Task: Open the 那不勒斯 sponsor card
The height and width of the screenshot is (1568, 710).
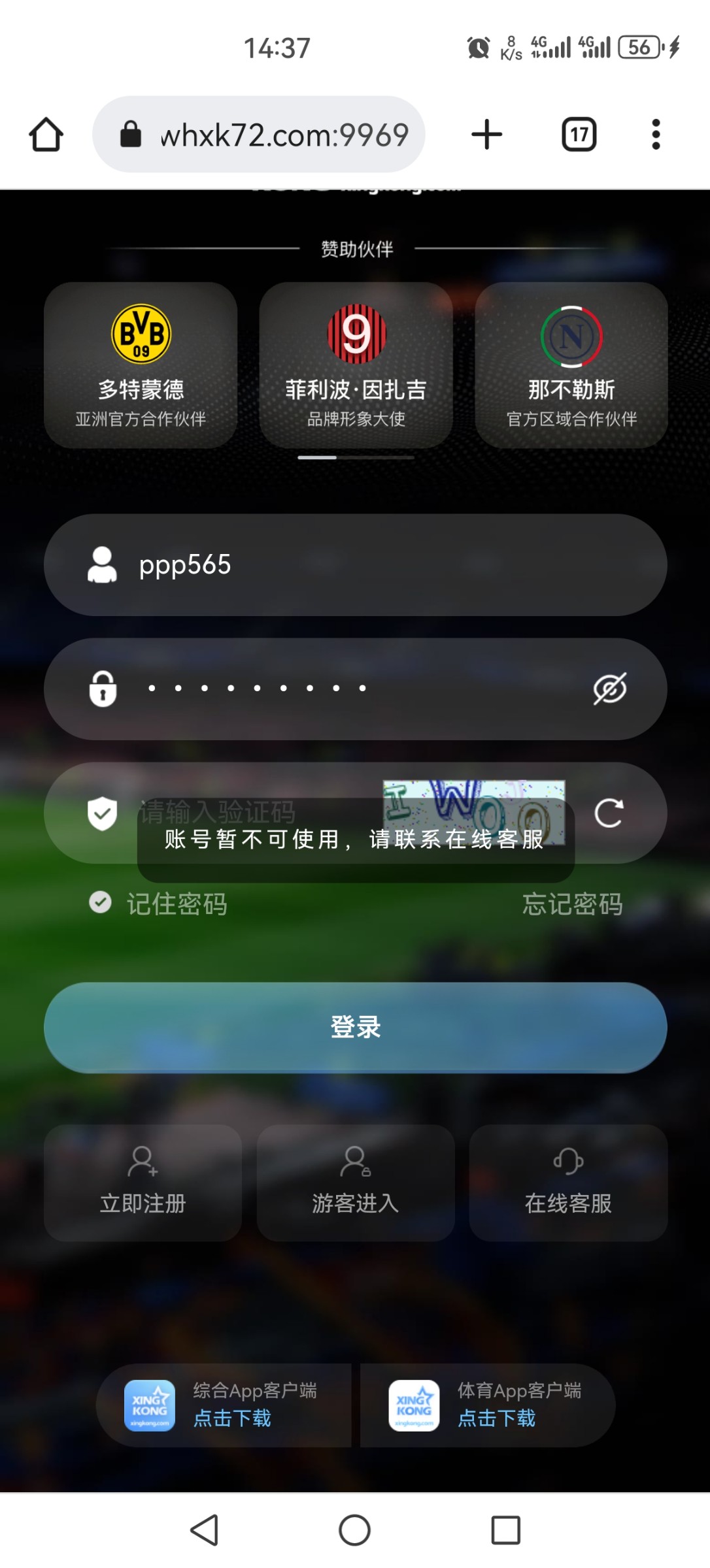Action: tap(571, 365)
